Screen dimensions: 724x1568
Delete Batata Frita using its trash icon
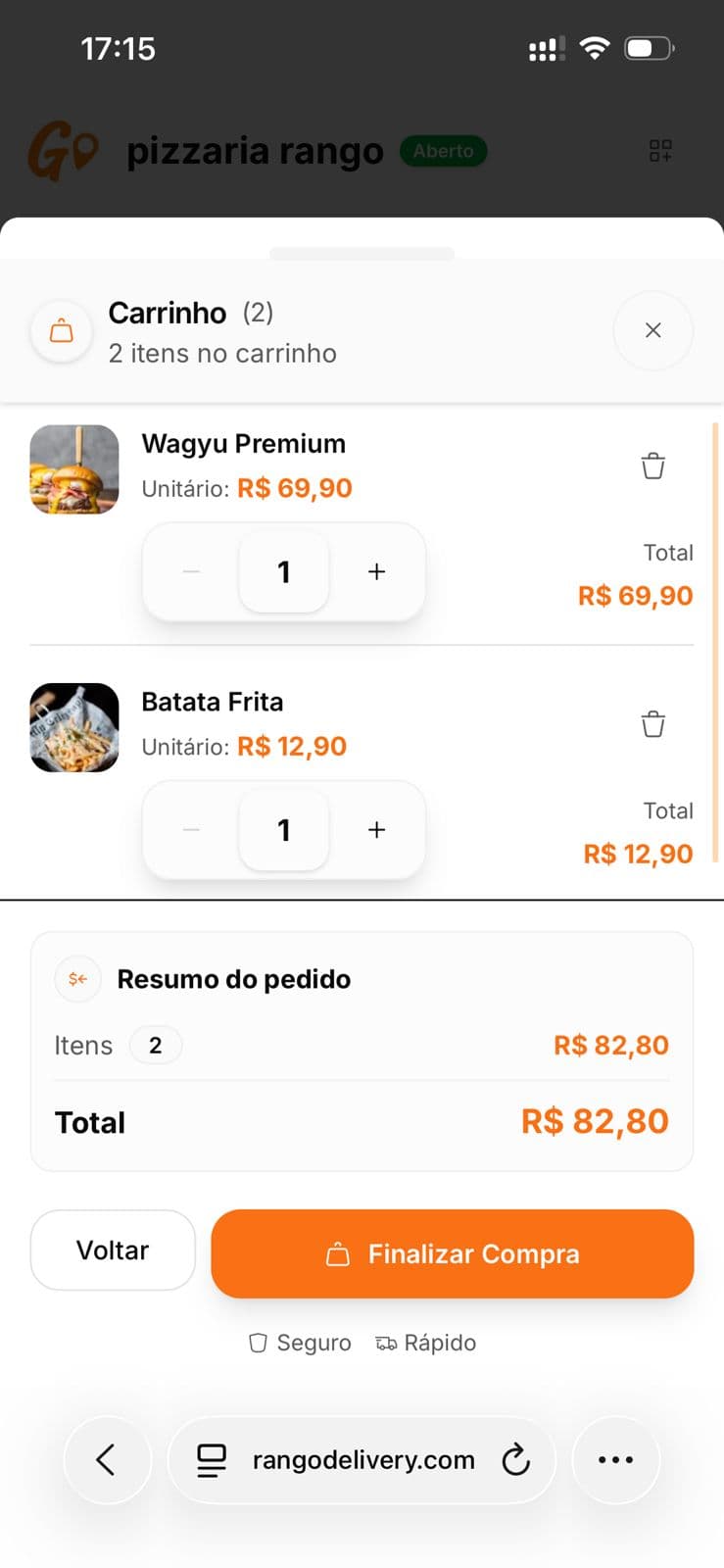[x=652, y=723]
